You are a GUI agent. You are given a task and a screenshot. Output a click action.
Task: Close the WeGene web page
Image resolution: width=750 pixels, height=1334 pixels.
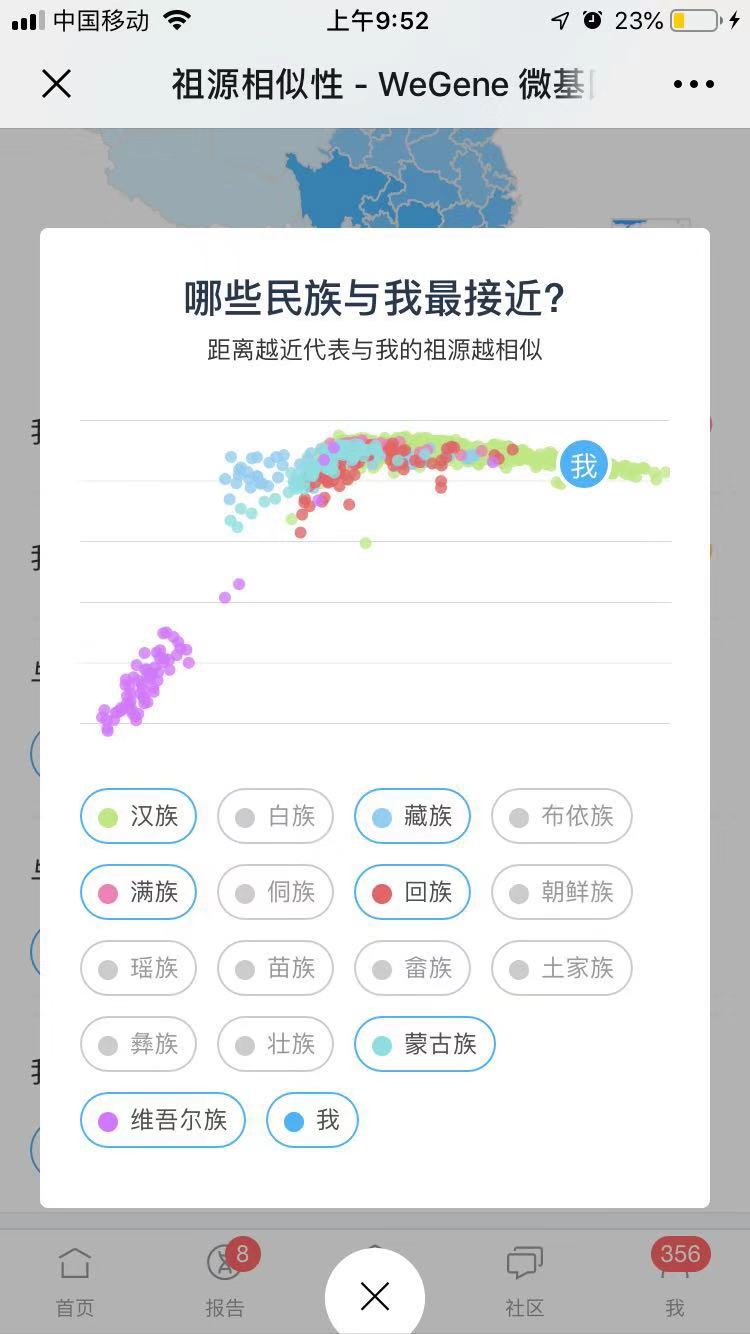(57, 84)
